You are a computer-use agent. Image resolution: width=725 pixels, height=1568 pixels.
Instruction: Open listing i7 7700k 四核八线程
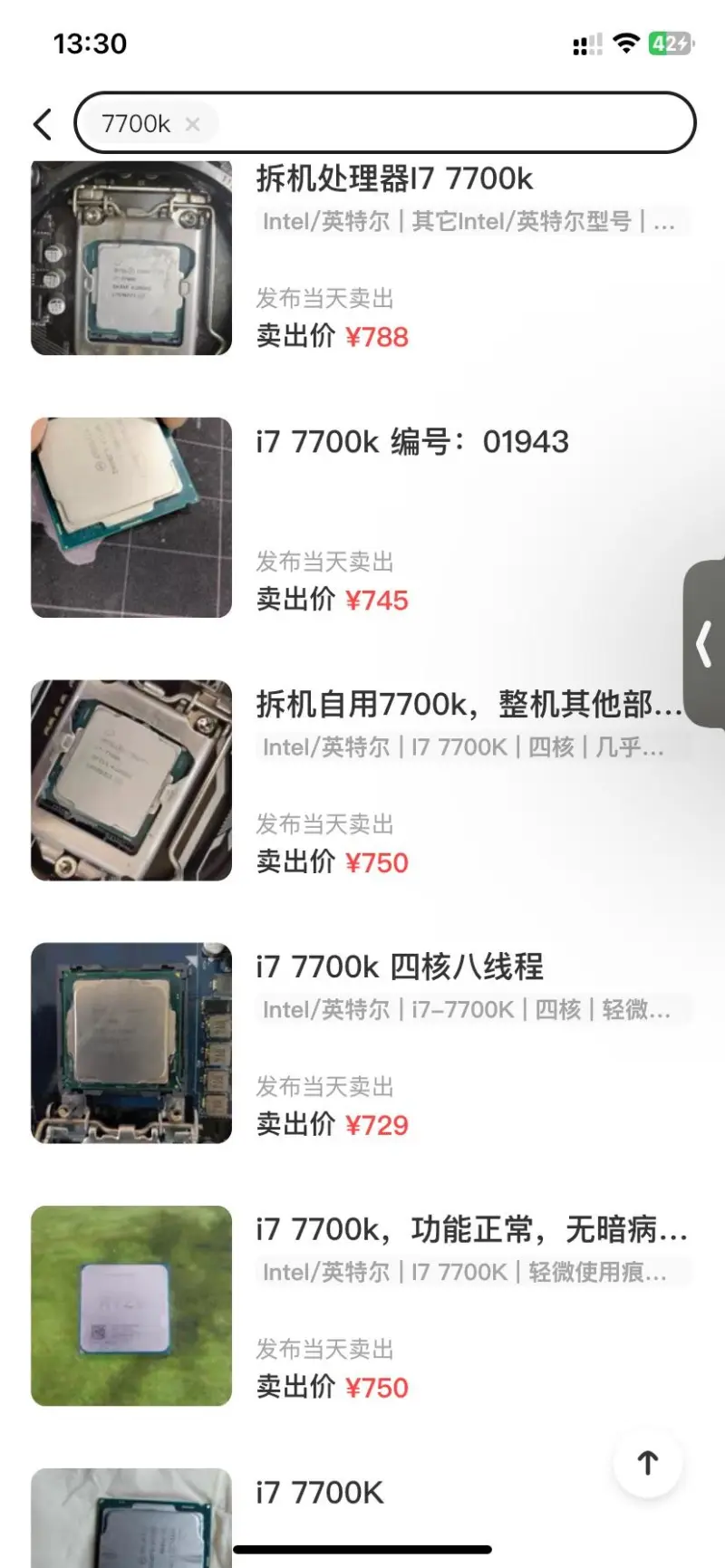click(399, 967)
